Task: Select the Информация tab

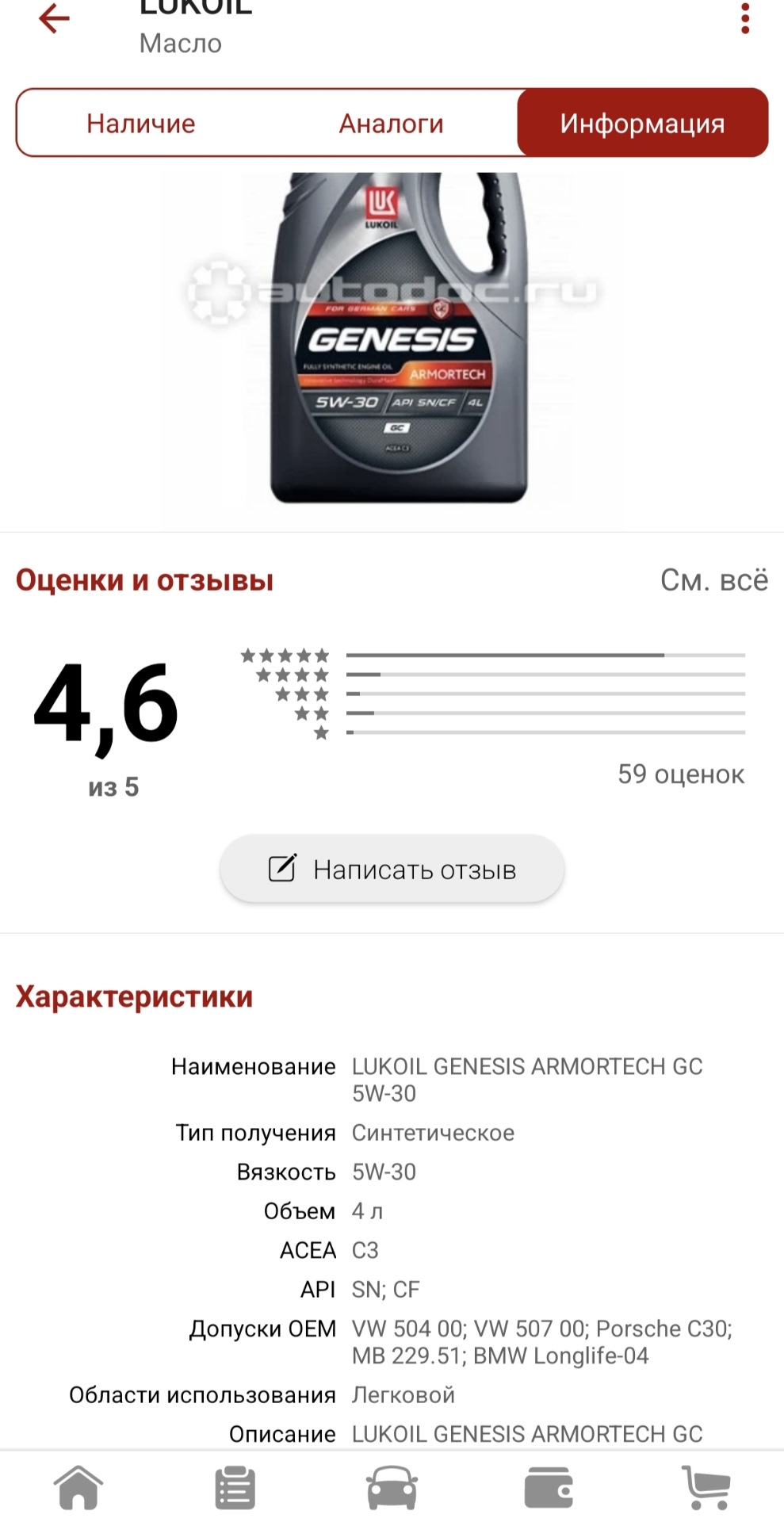Action: 642,124
